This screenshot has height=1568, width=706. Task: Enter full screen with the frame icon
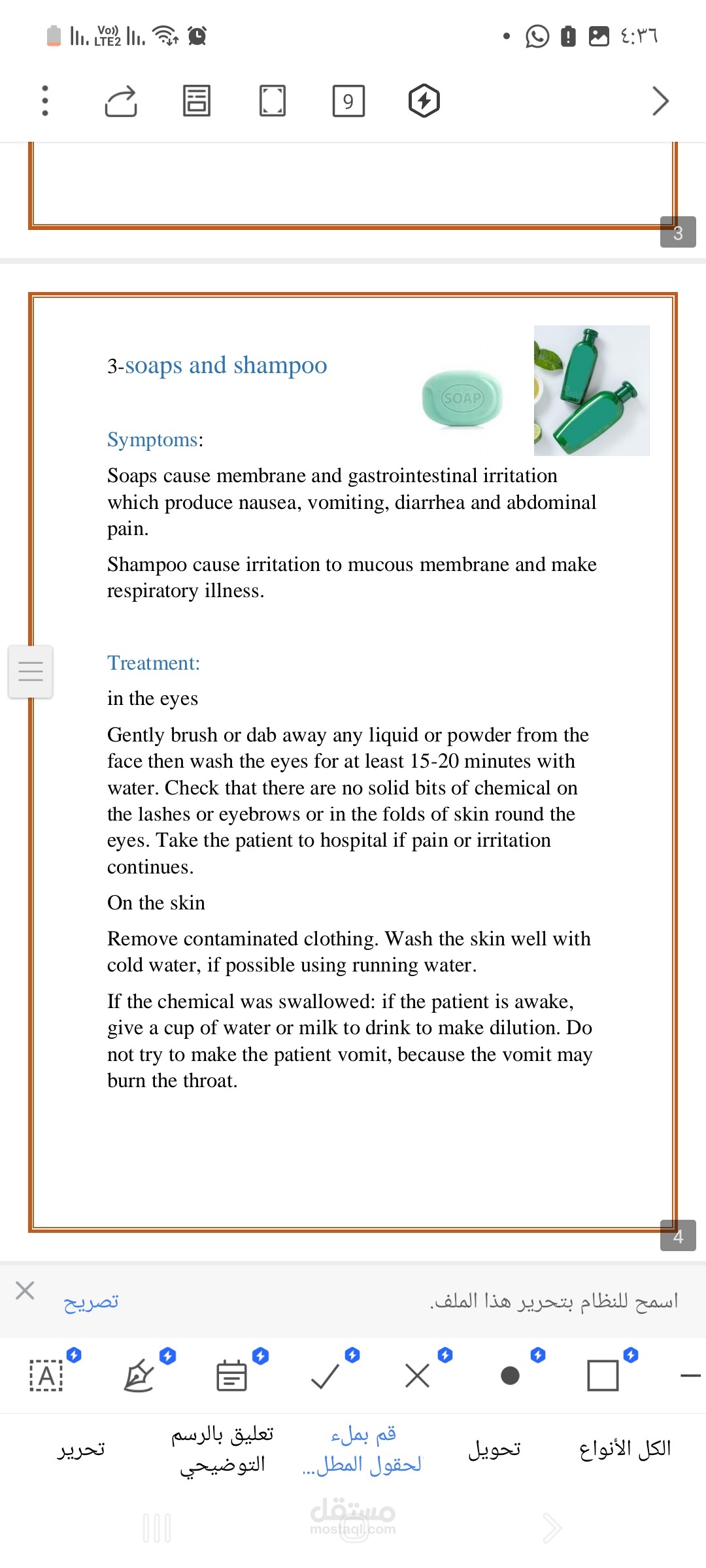coord(272,101)
